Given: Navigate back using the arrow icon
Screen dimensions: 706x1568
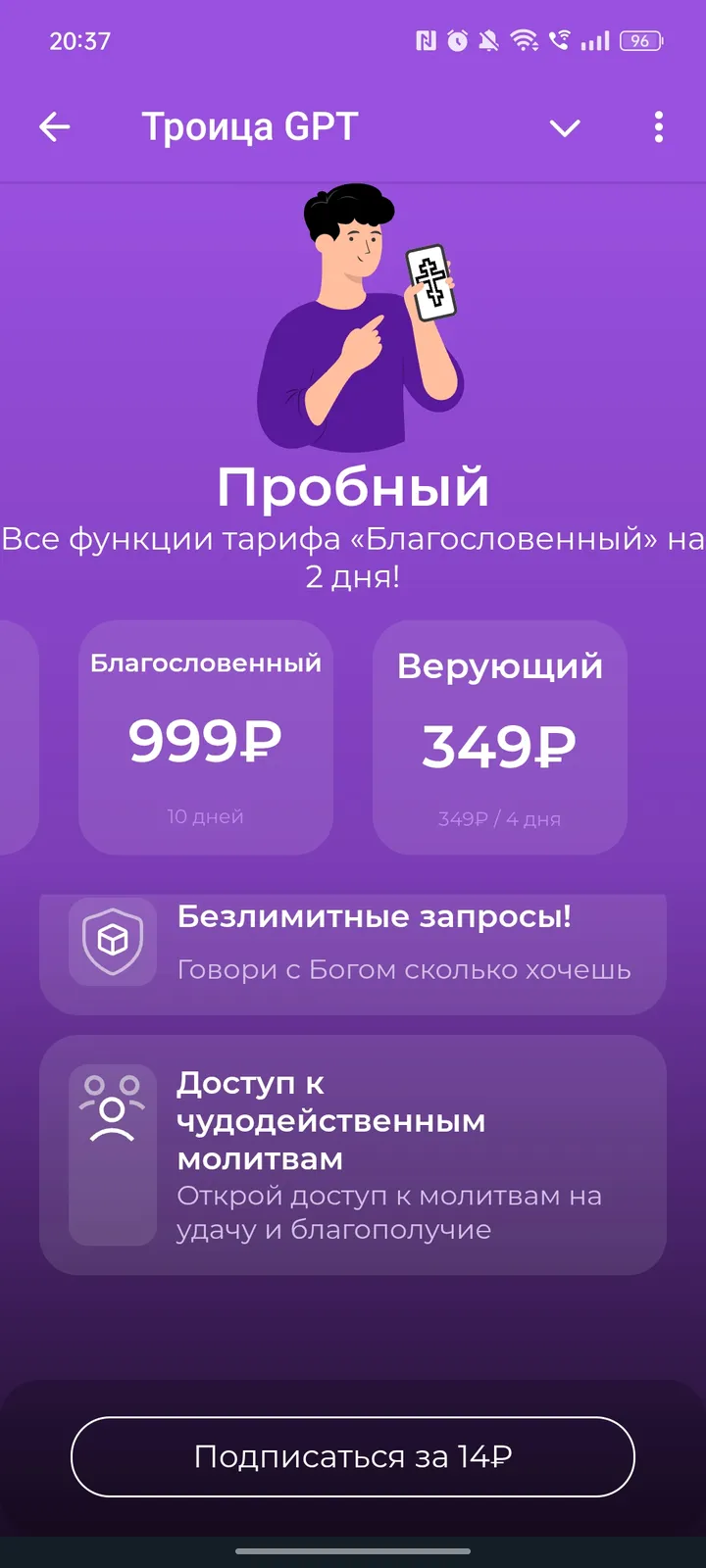Looking at the screenshot, I should (x=56, y=126).
